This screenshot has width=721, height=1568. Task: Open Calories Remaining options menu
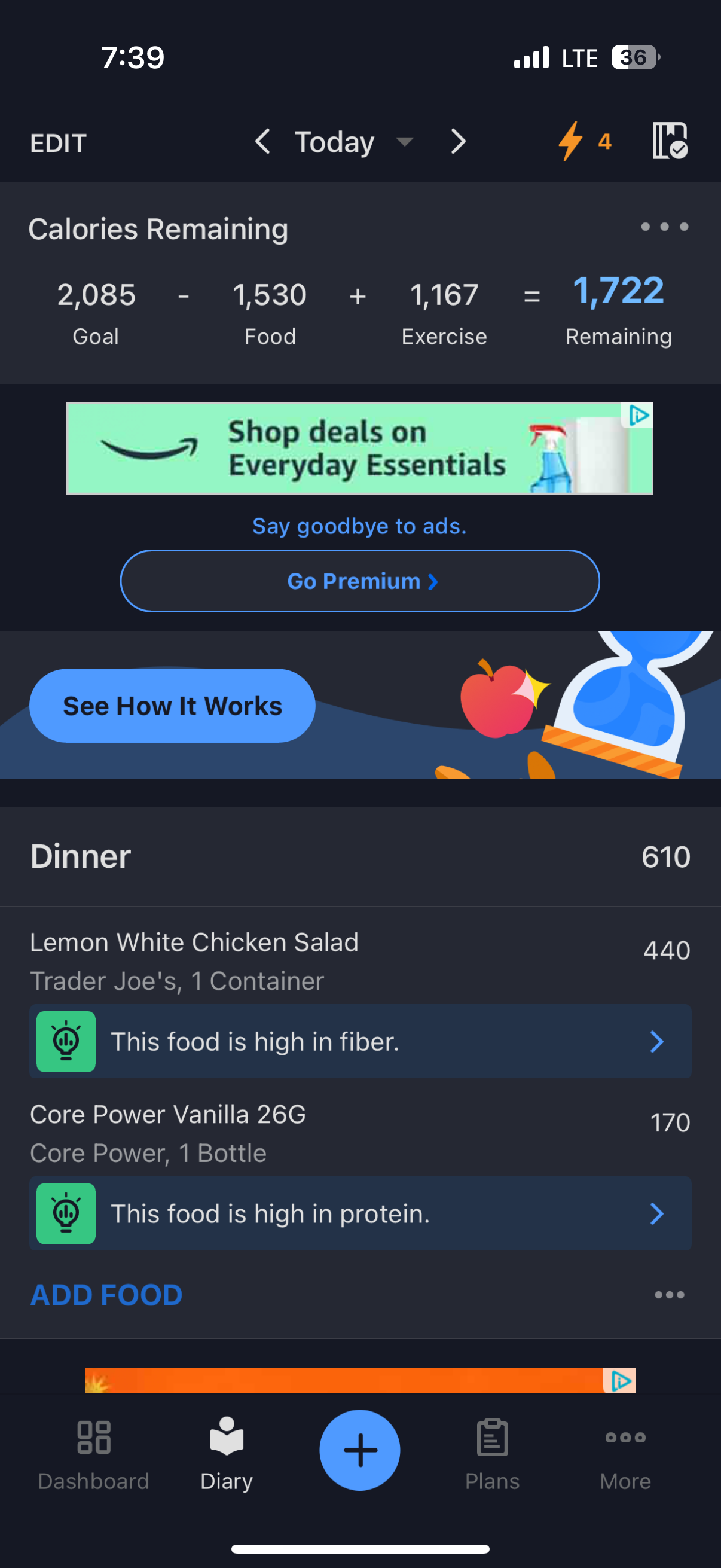(x=664, y=227)
